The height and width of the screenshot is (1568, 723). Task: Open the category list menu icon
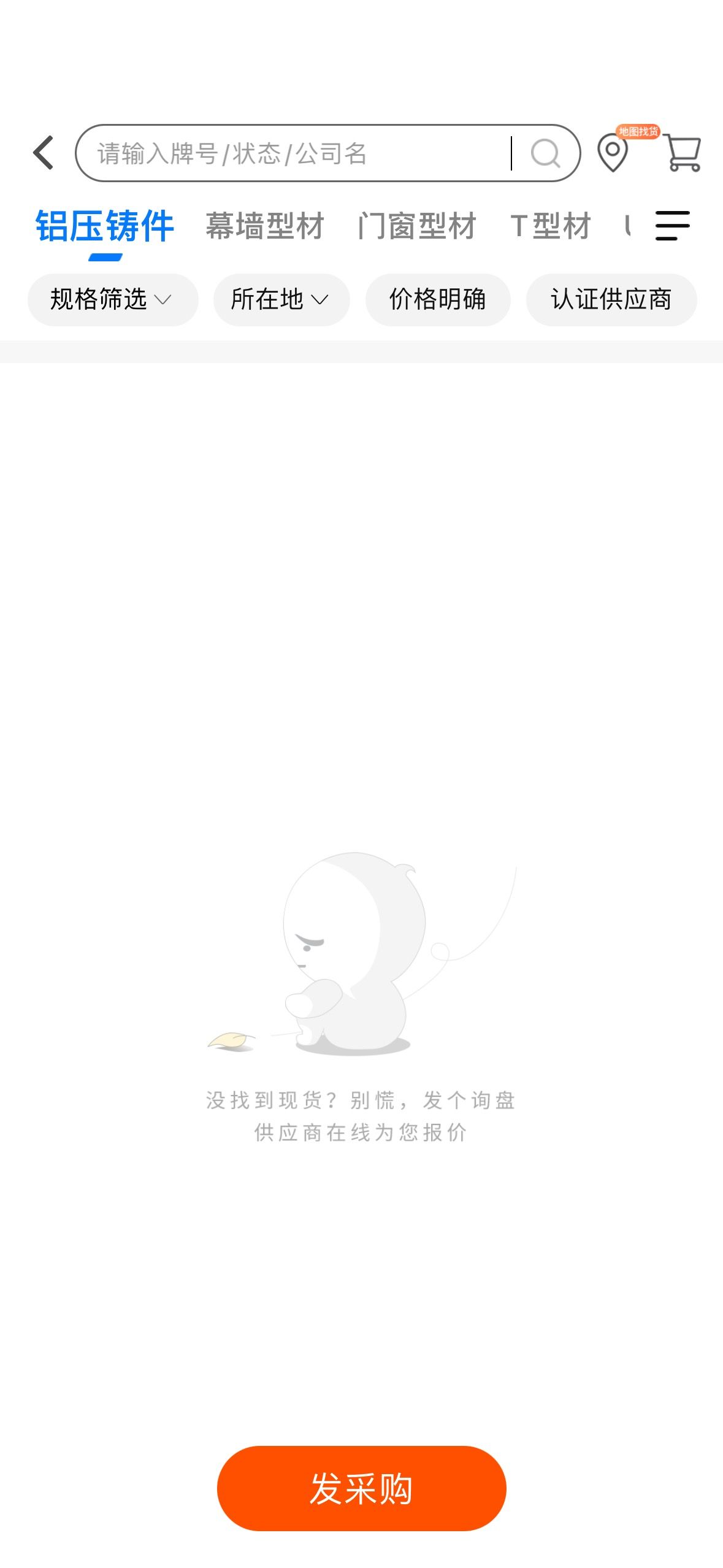click(673, 226)
